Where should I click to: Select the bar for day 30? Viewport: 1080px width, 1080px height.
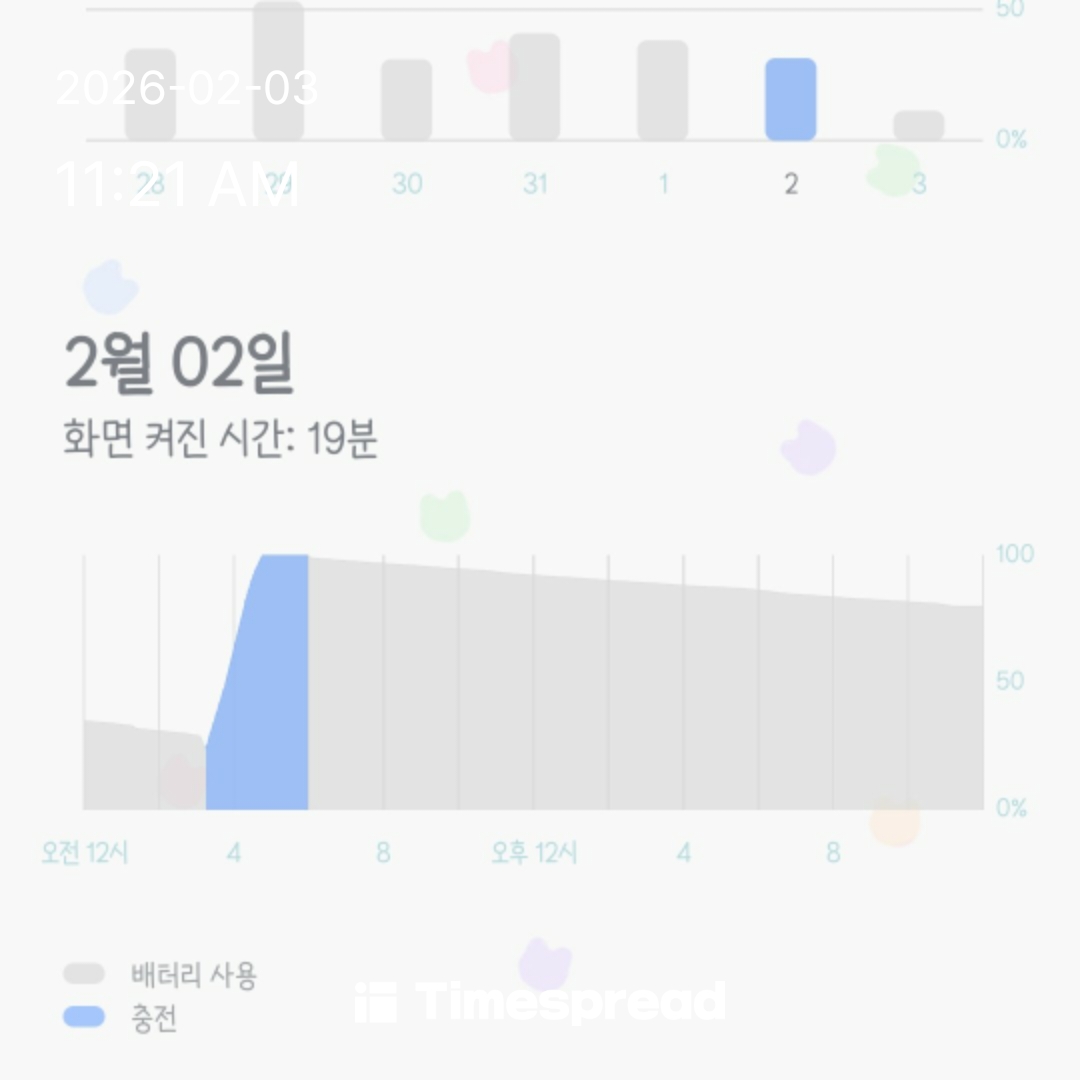tap(406, 100)
